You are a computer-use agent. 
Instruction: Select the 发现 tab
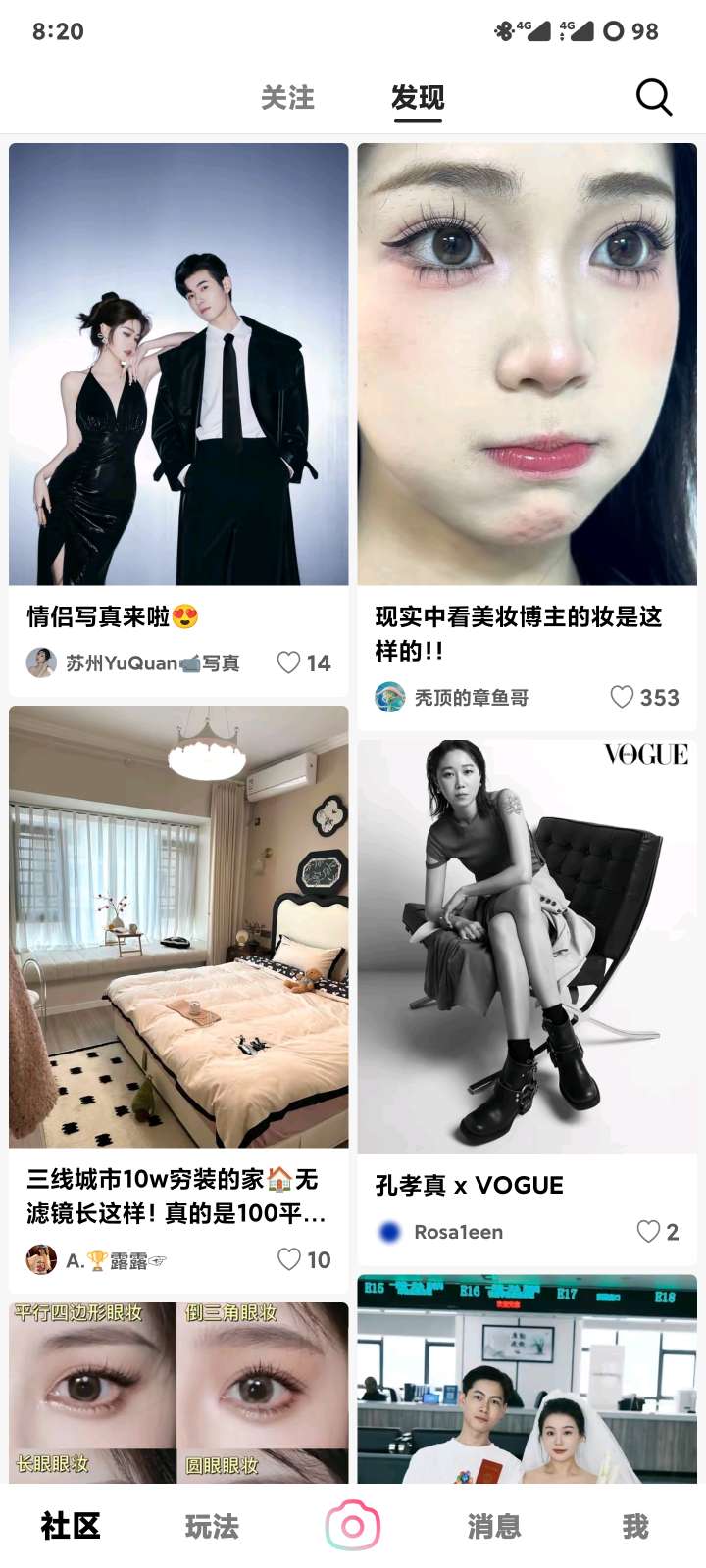(x=418, y=97)
